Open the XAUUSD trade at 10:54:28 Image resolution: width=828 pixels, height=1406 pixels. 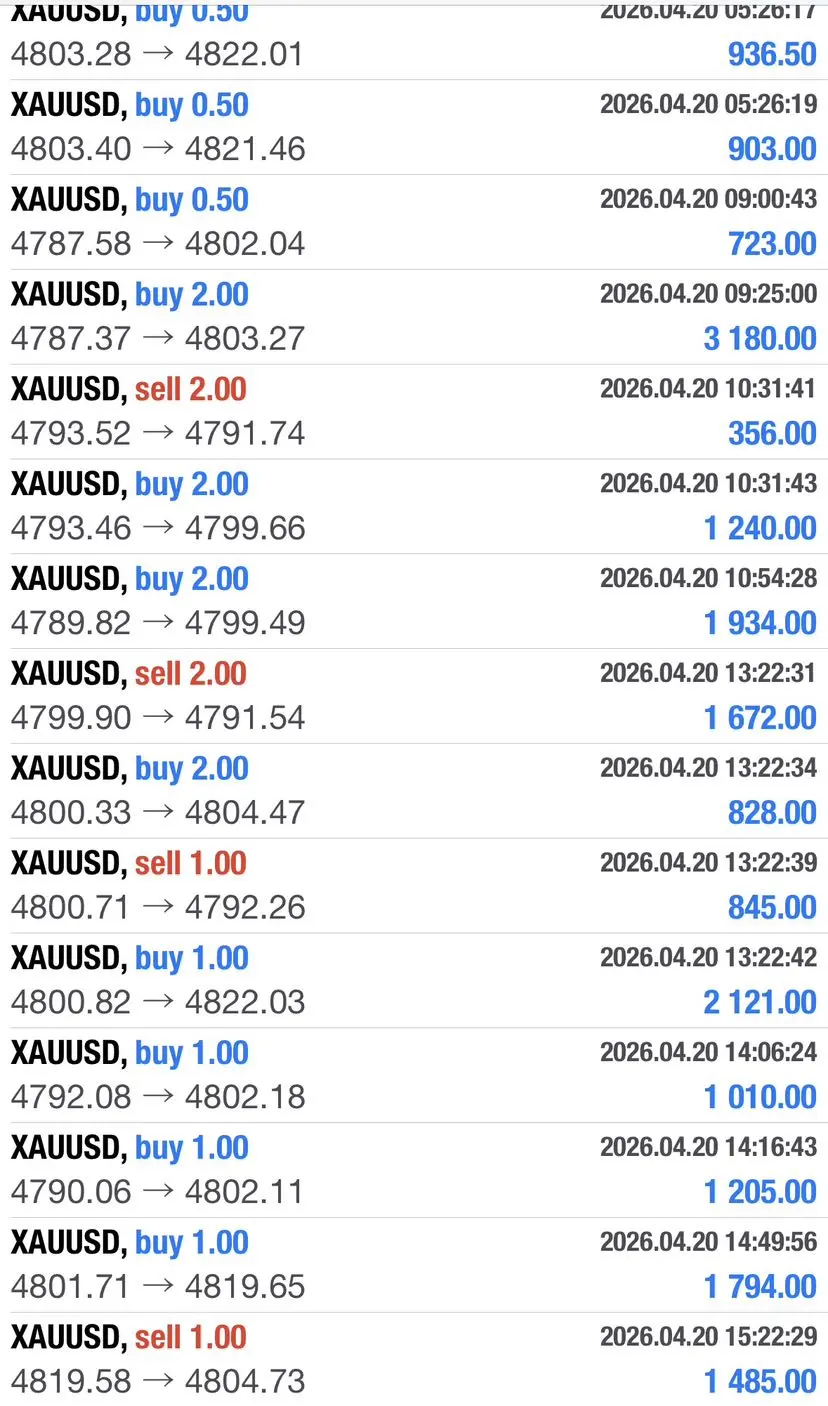(x=414, y=601)
